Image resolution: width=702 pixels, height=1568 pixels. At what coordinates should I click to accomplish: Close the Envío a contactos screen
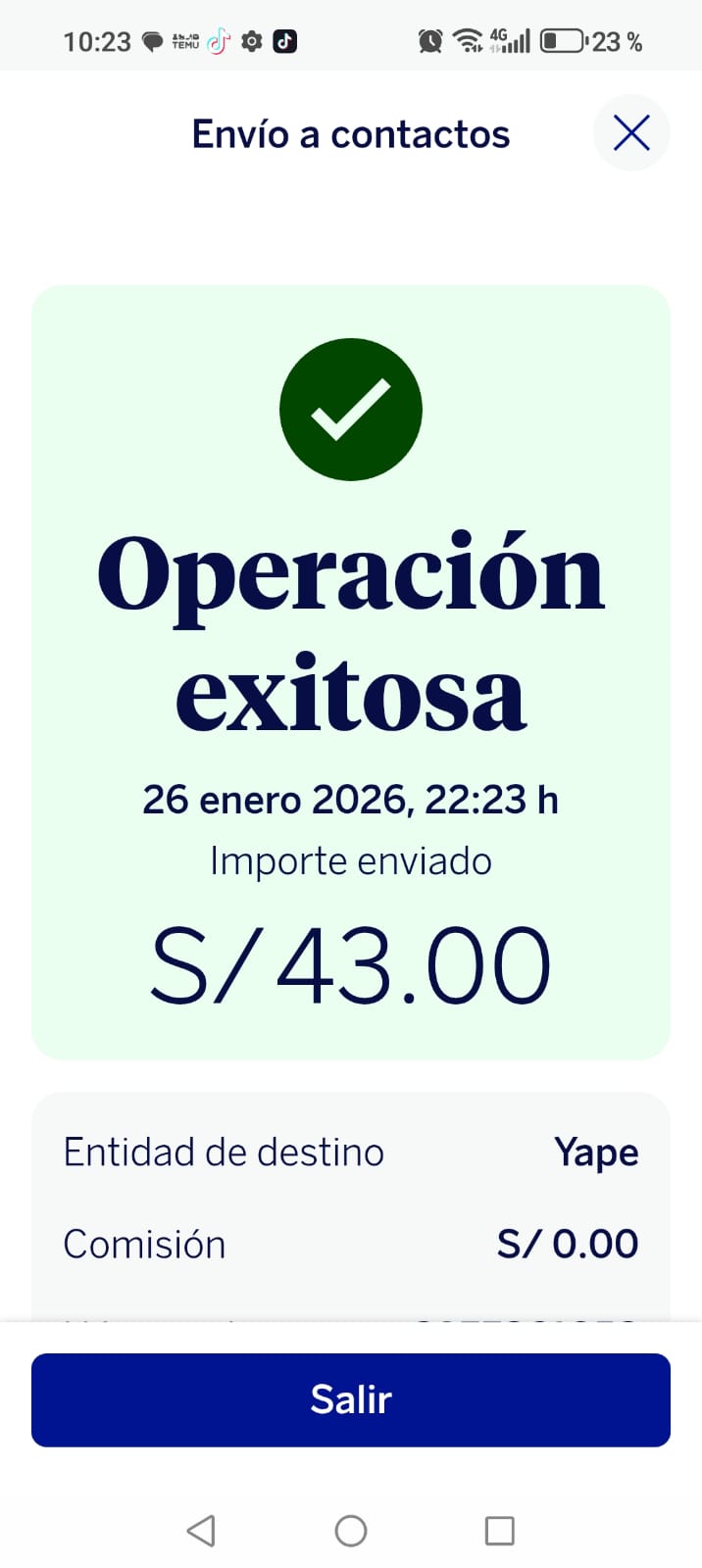pos(631,133)
